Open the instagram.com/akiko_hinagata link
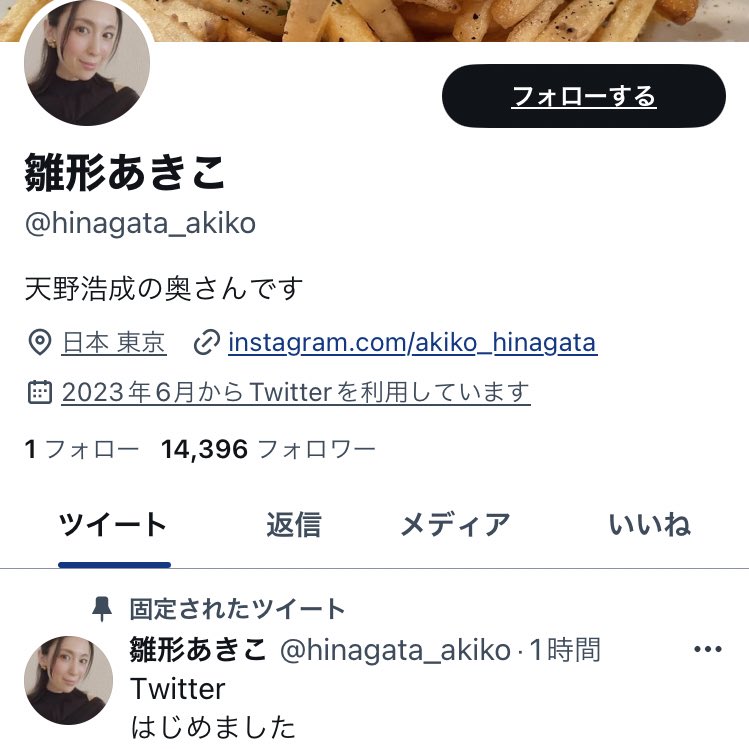749x749 pixels. click(x=412, y=343)
